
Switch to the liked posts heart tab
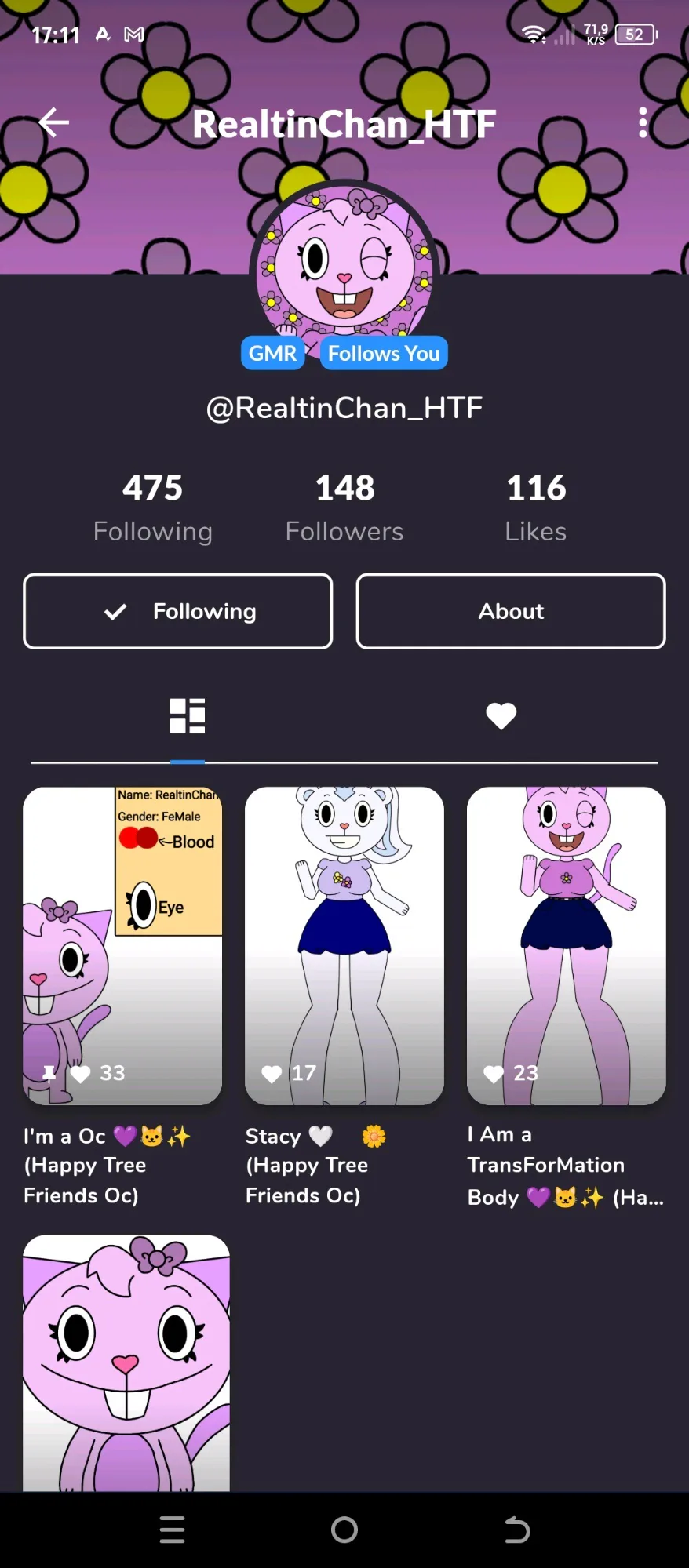(x=501, y=715)
